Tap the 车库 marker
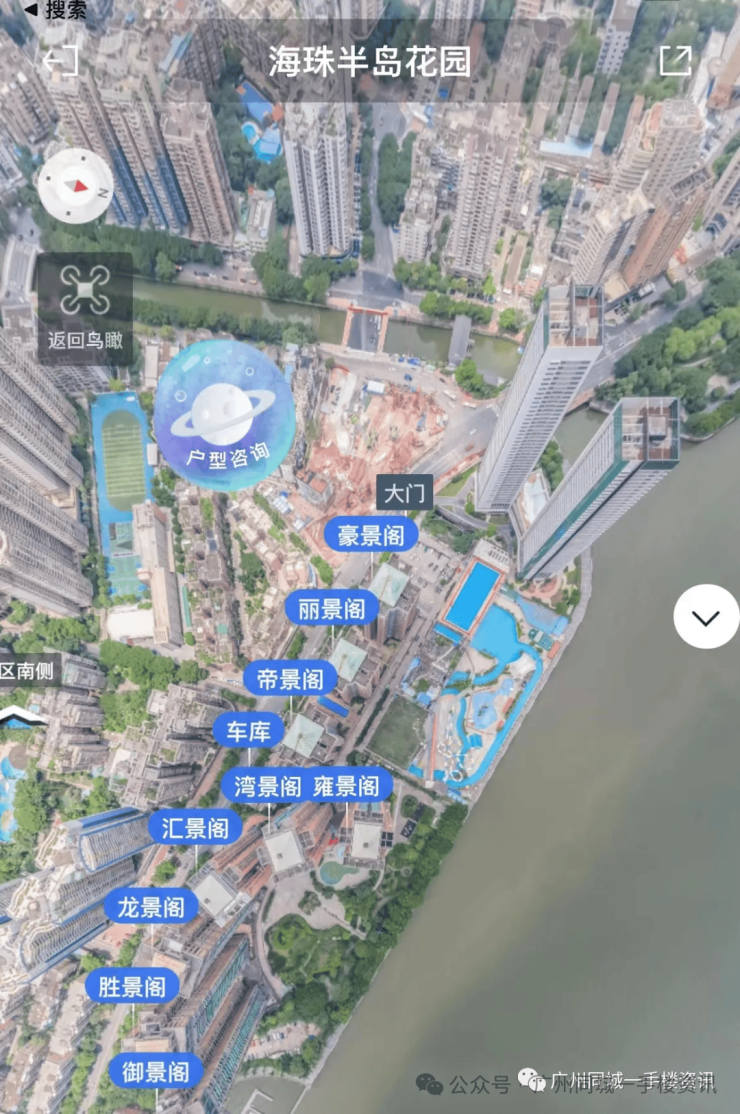This screenshot has width=740, height=1114. [x=249, y=730]
